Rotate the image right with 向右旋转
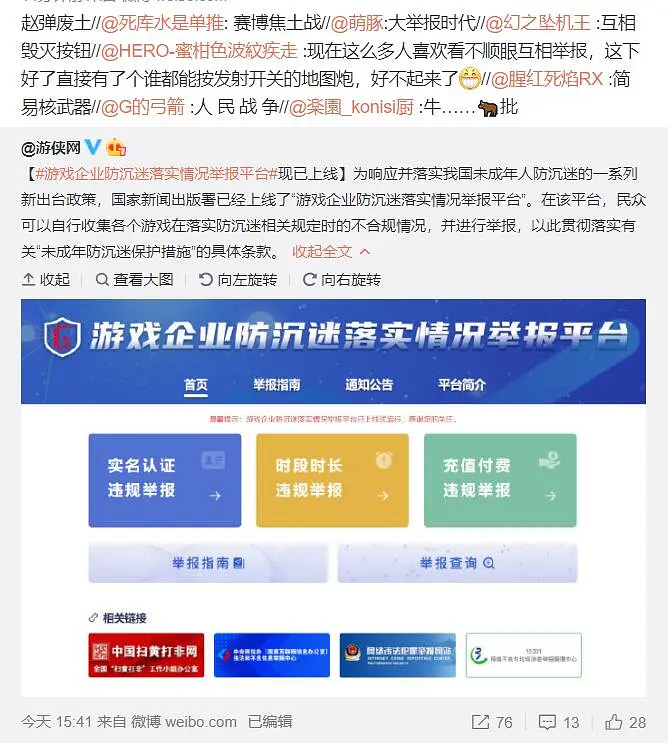The width and height of the screenshot is (668, 744). (x=341, y=279)
